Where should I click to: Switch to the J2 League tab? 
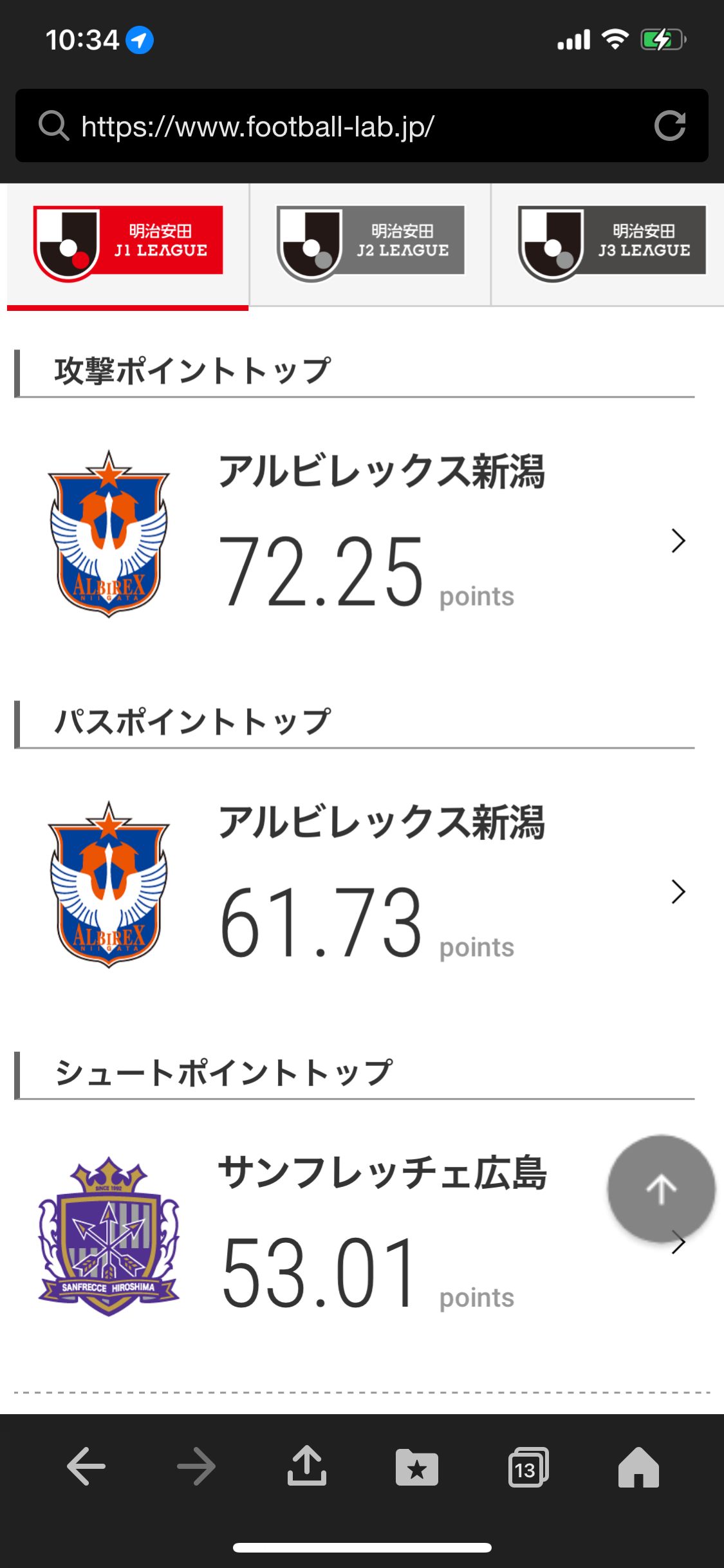pyautogui.click(x=370, y=244)
